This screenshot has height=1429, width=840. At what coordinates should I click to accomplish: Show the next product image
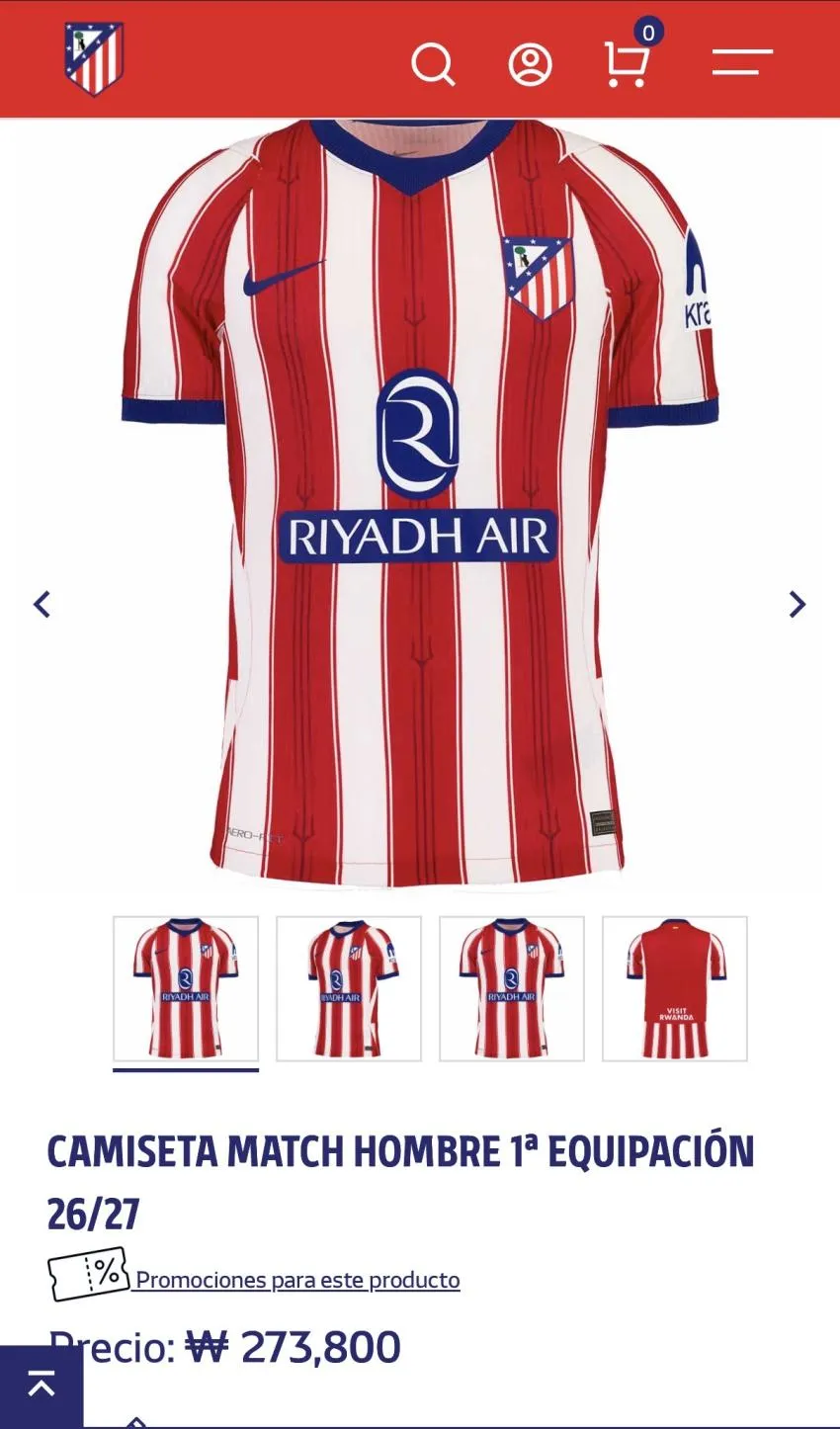pyautogui.click(x=798, y=604)
